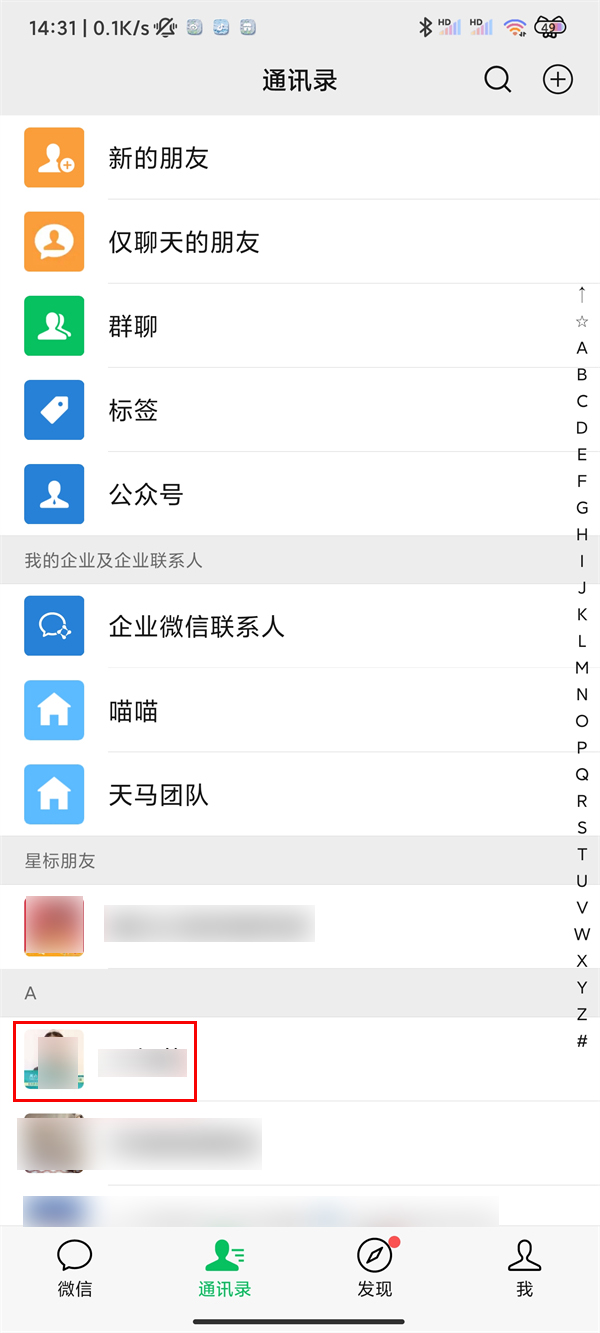Tap the plus icon to add

[x=557, y=80]
